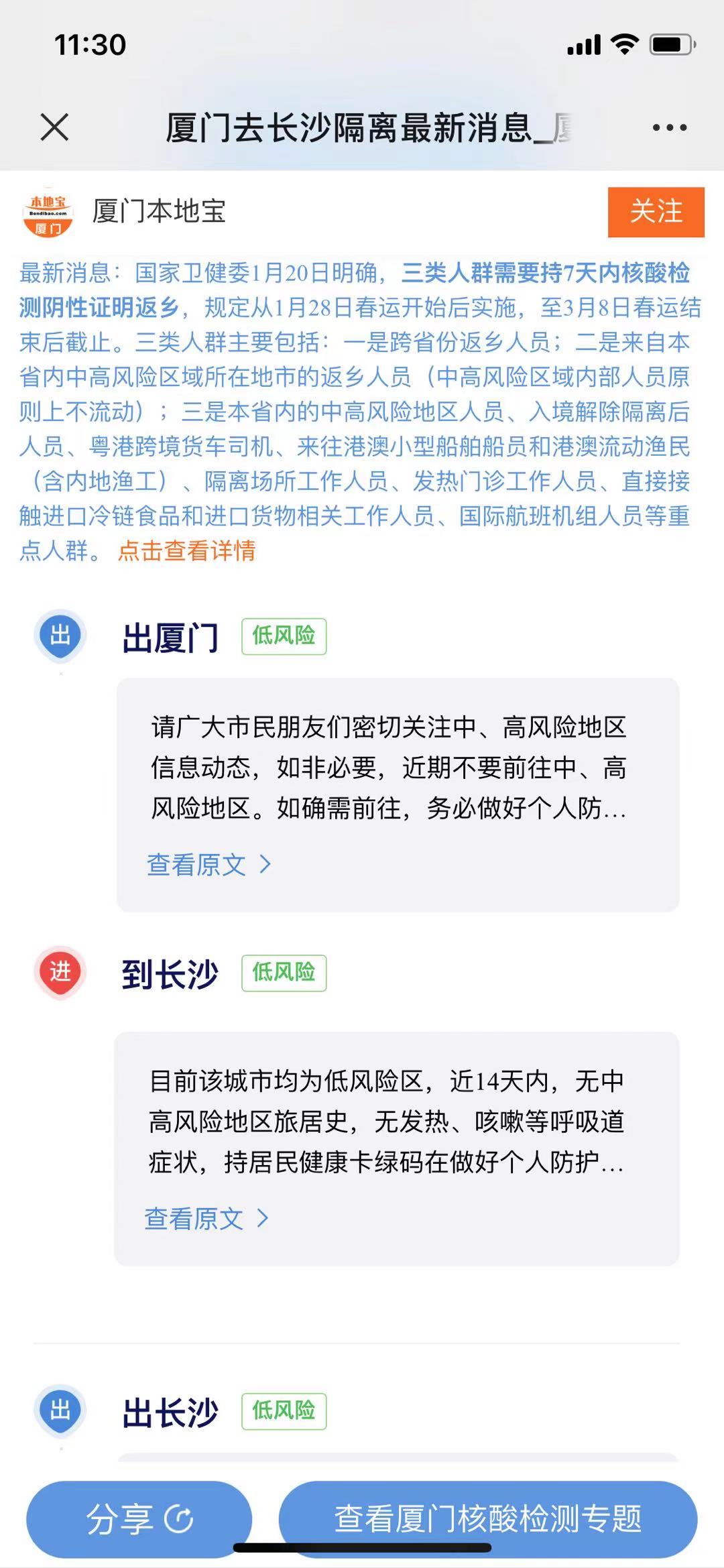Screen dimensions: 724x1568
Task: View 查看原文 under 到长沙
Action: (206, 1218)
